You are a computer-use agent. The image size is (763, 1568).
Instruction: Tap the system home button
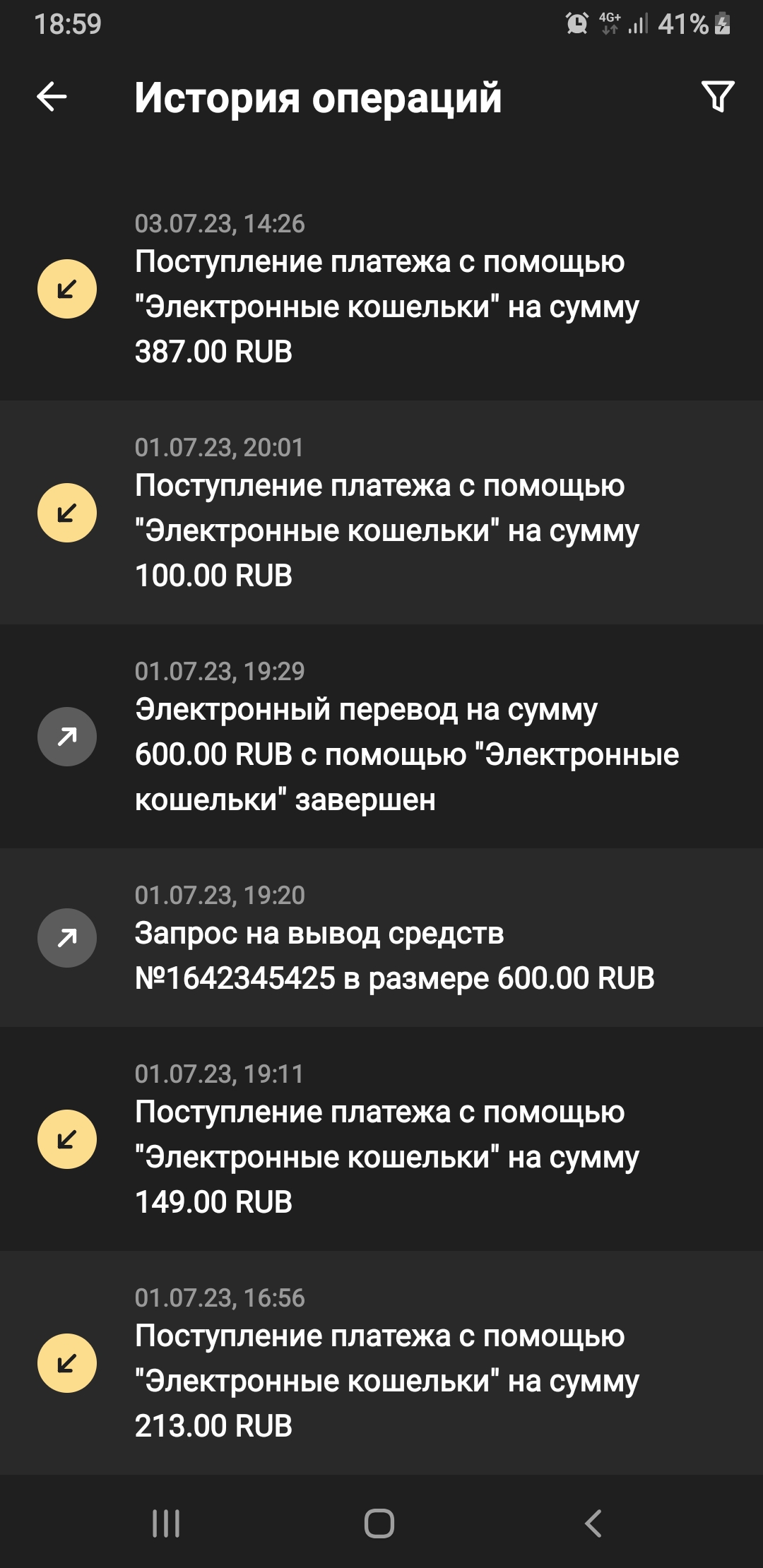(x=379, y=1523)
